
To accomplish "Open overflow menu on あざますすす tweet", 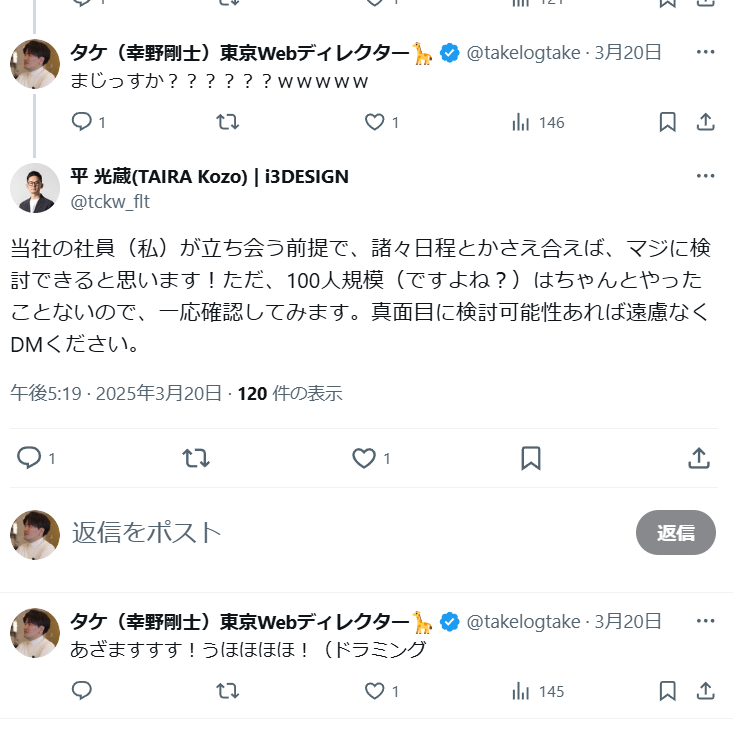I will [x=705, y=621].
